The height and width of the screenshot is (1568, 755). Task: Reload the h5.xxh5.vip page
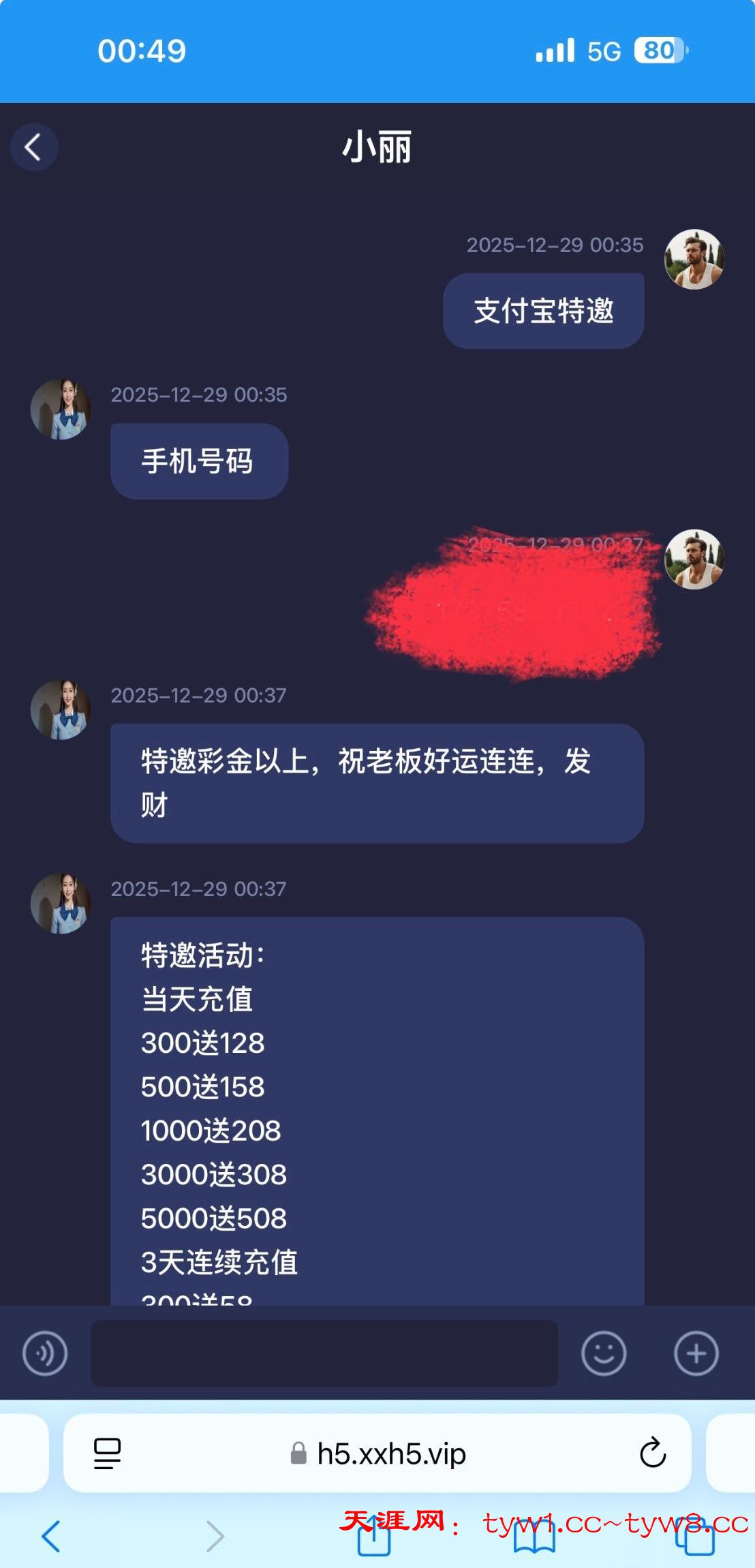[x=652, y=1453]
